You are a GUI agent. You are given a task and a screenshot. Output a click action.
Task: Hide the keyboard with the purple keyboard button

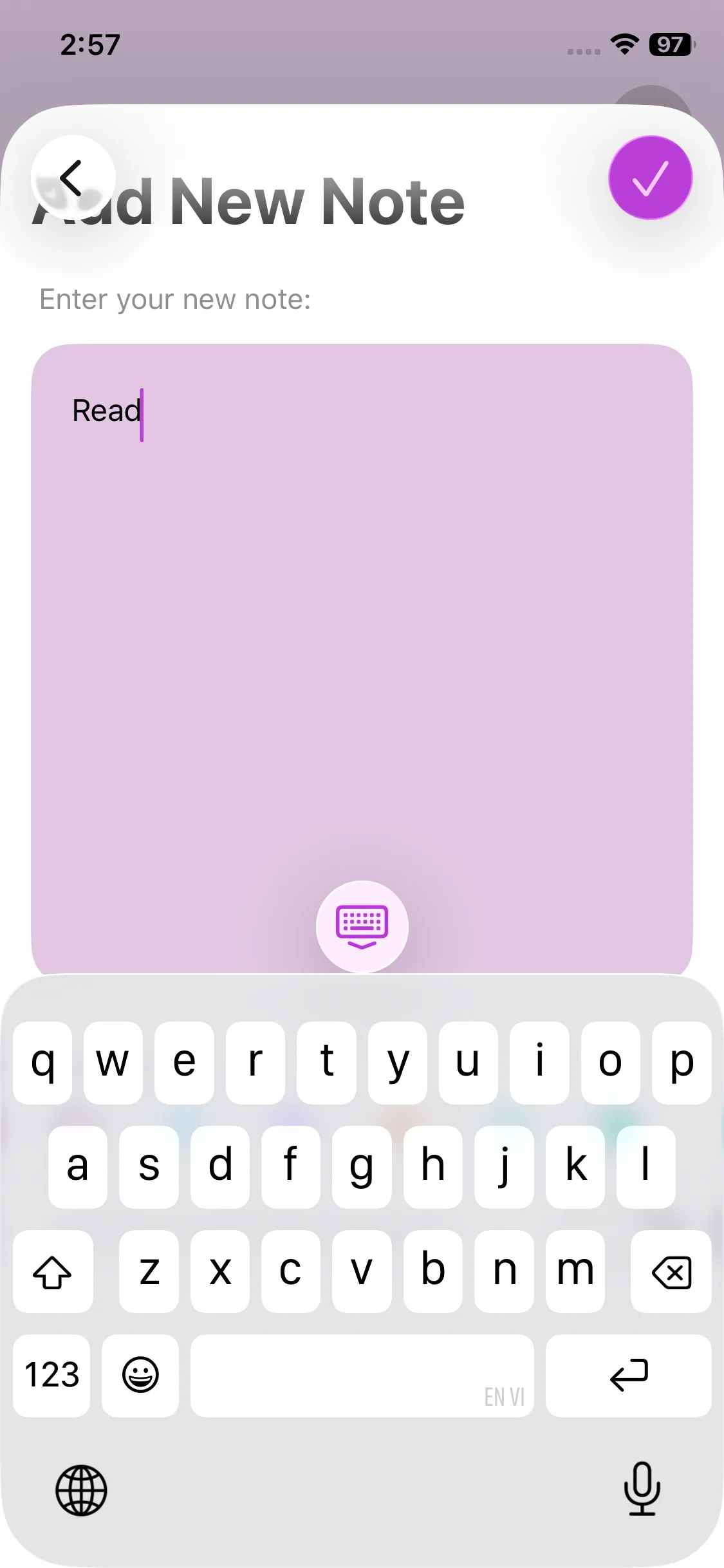click(362, 926)
